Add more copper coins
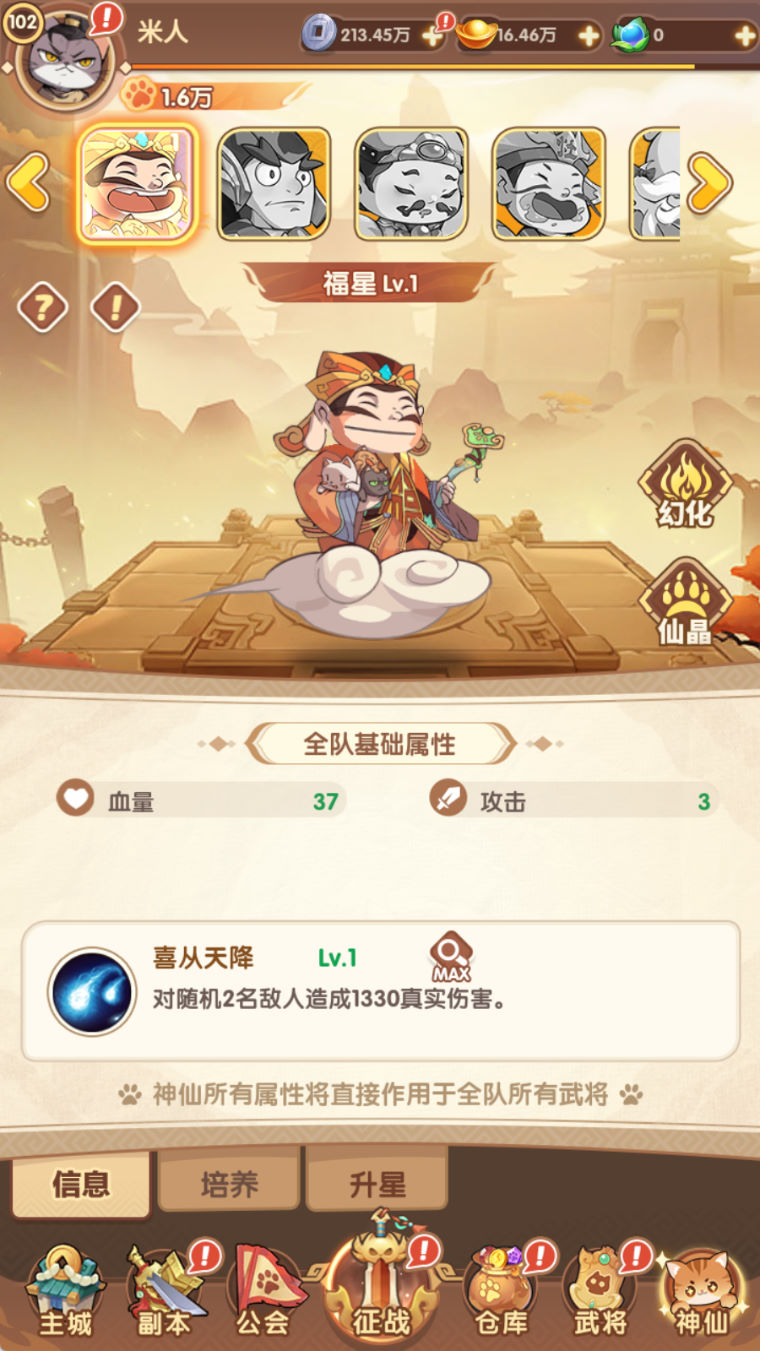Image resolution: width=760 pixels, height=1351 pixels. 432,36
